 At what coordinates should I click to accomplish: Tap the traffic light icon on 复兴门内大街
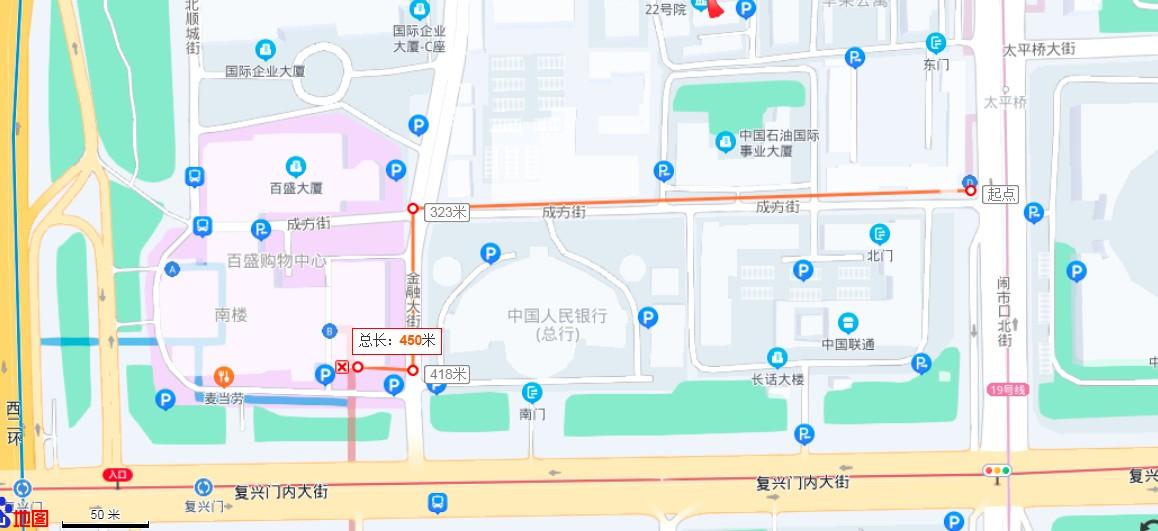[x=997, y=470]
